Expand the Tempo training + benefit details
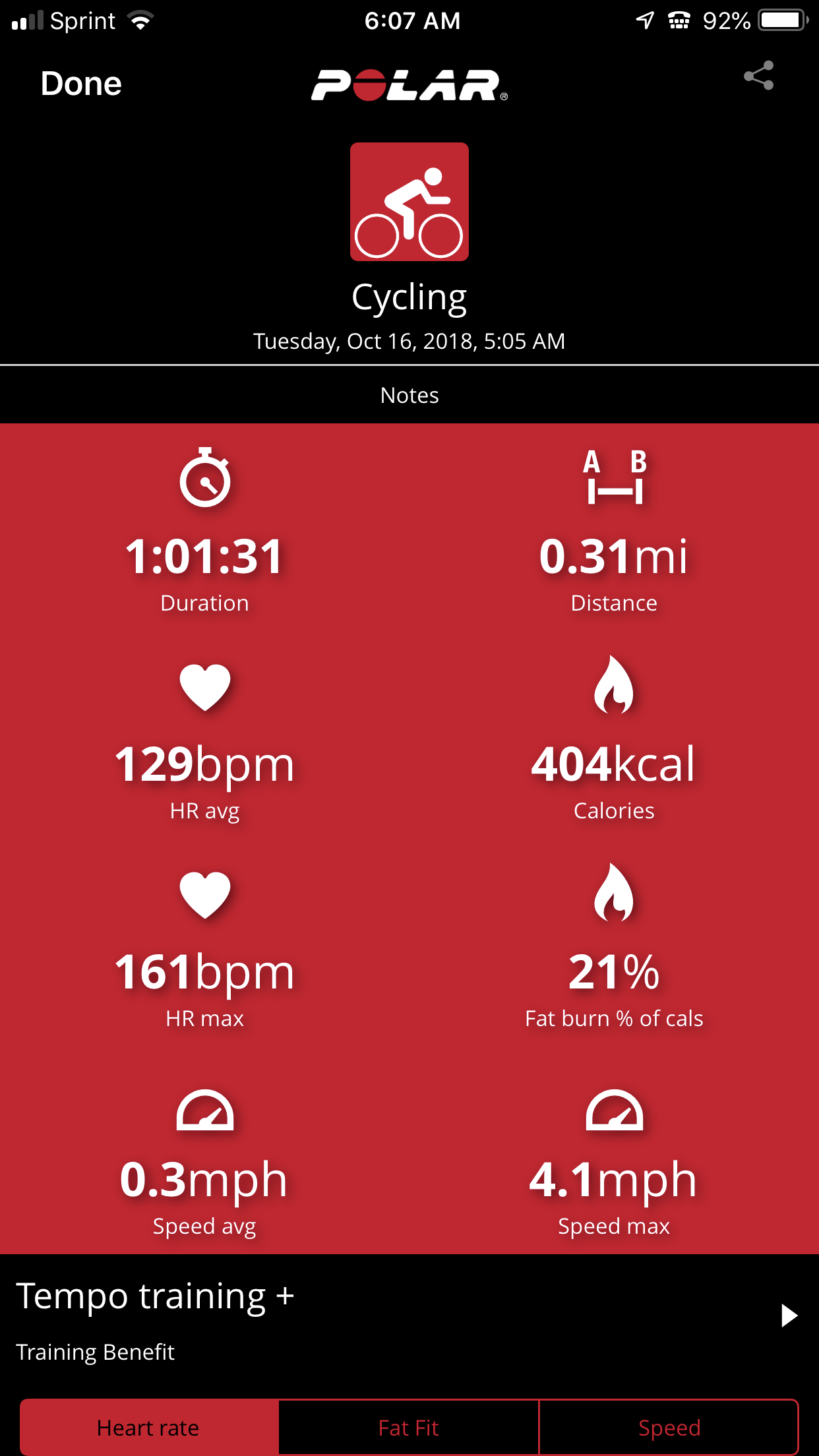Viewport: 819px width, 1456px height. tap(789, 1315)
